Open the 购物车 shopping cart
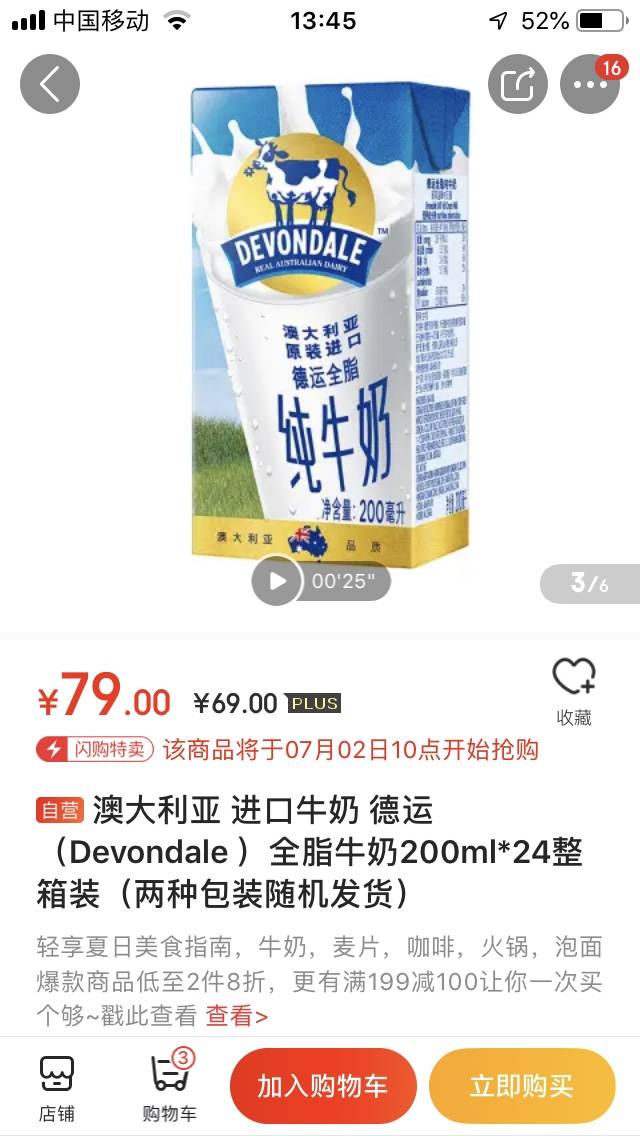Screen dimensions: 640x1136 tap(169, 1087)
